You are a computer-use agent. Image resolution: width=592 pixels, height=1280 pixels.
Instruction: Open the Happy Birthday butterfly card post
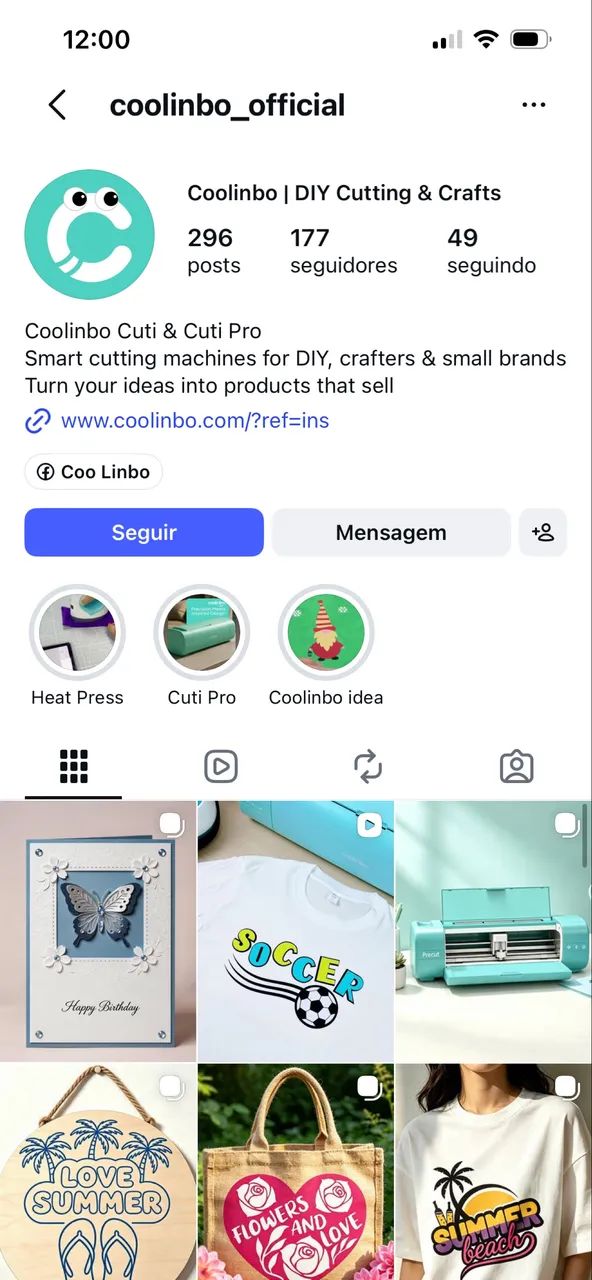(x=98, y=931)
